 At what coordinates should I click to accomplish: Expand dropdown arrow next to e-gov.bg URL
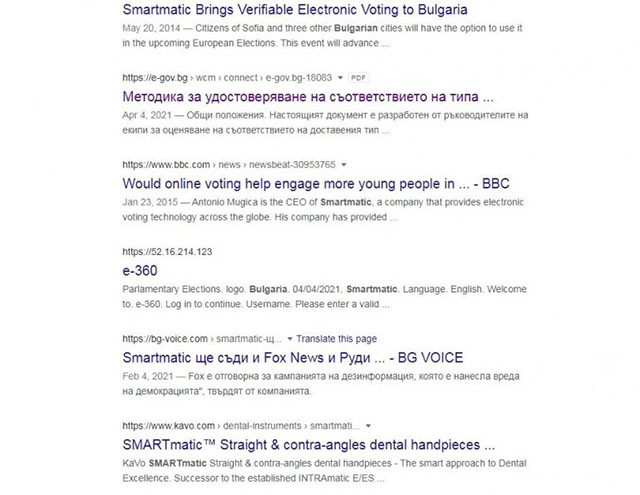click(x=342, y=77)
